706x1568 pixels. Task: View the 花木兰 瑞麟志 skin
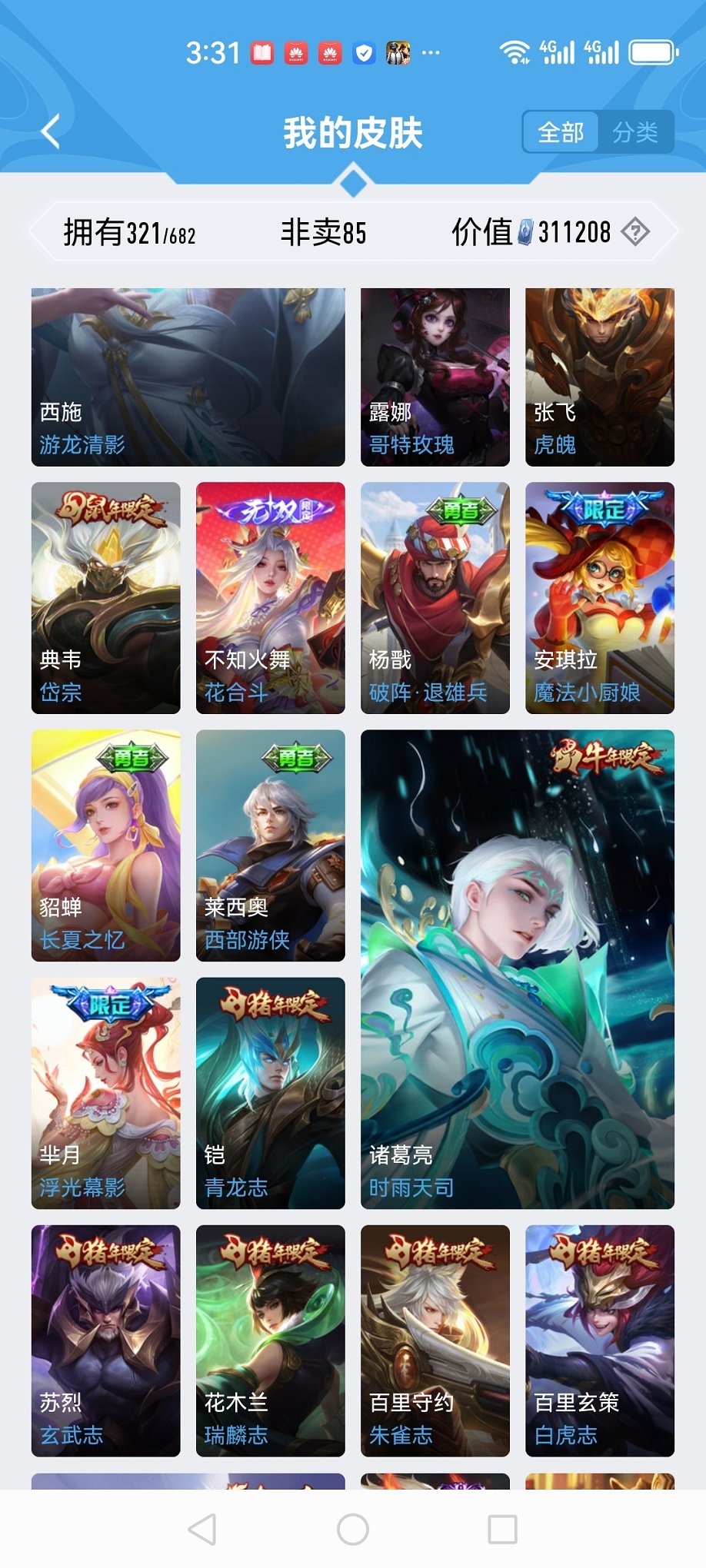click(x=270, y=1340)
